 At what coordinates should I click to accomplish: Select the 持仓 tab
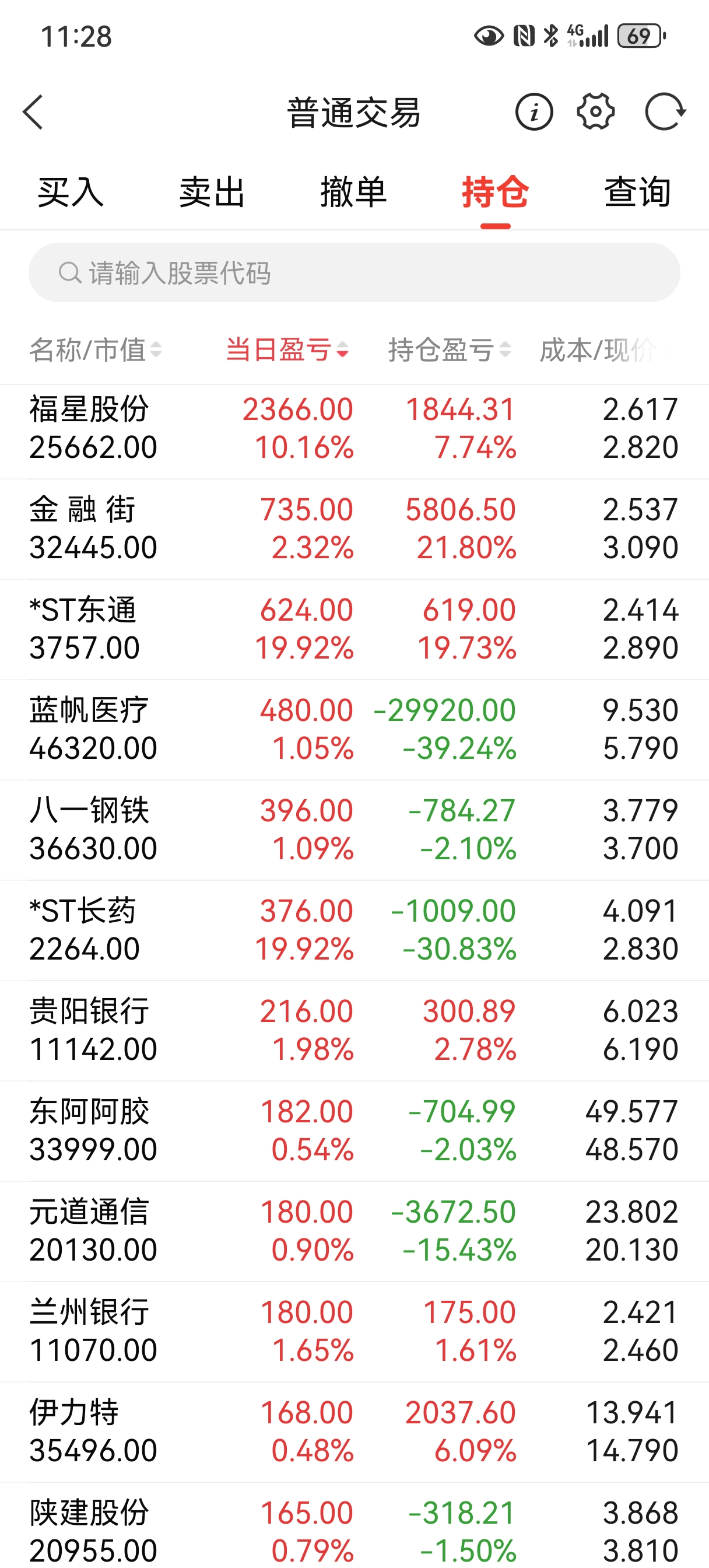[x=495, y=192]
